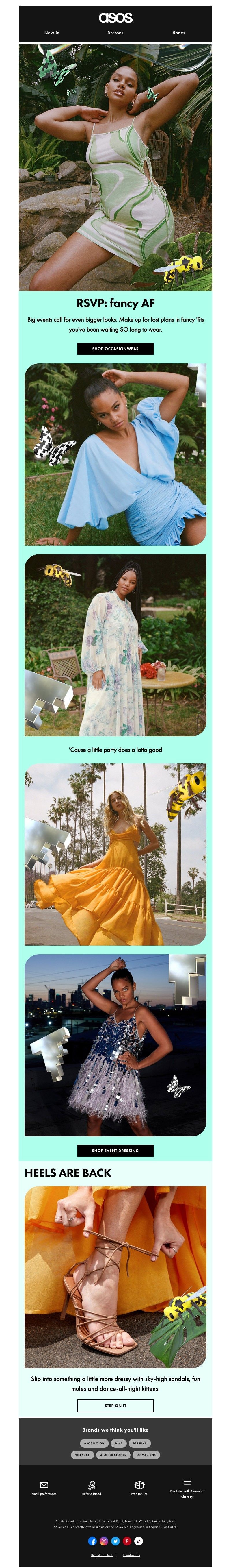Tap the Shop Occasionwear button
This screenshot has height=1568, width=231.
point(115,349)
